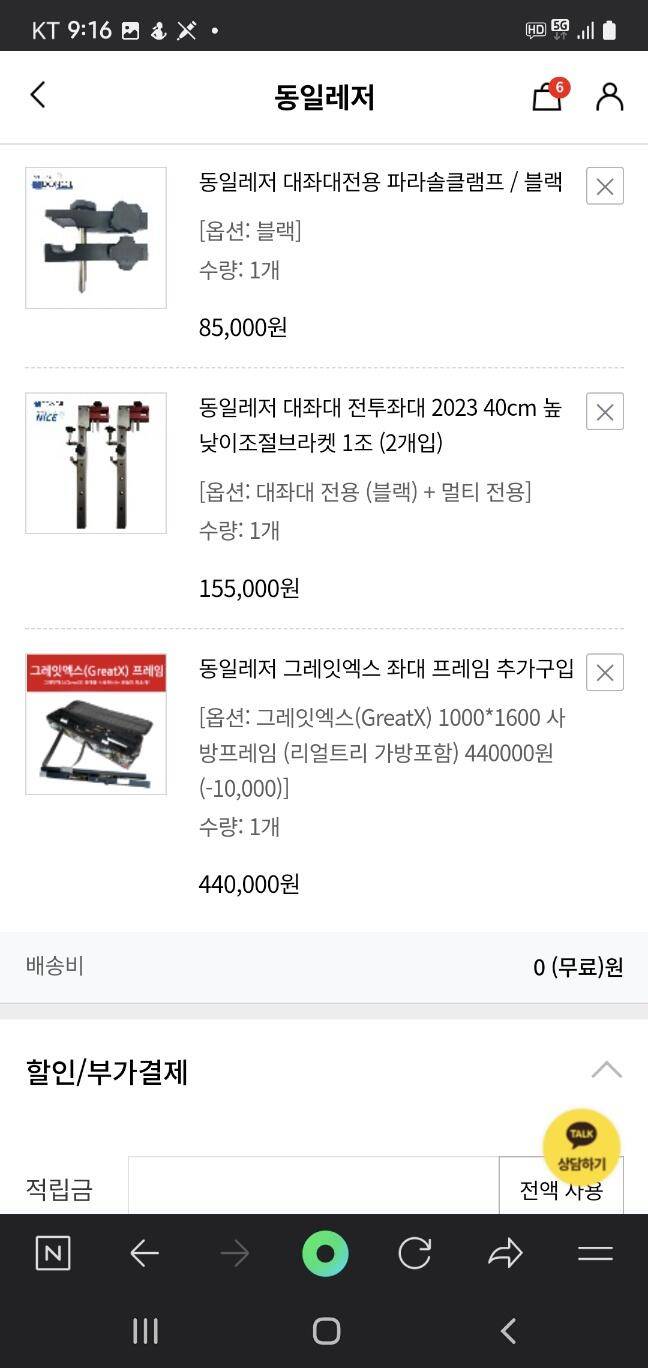Open the browser hamburger menu
The width and height of the screenshot is (648, 1368).
click(595, 1253)
